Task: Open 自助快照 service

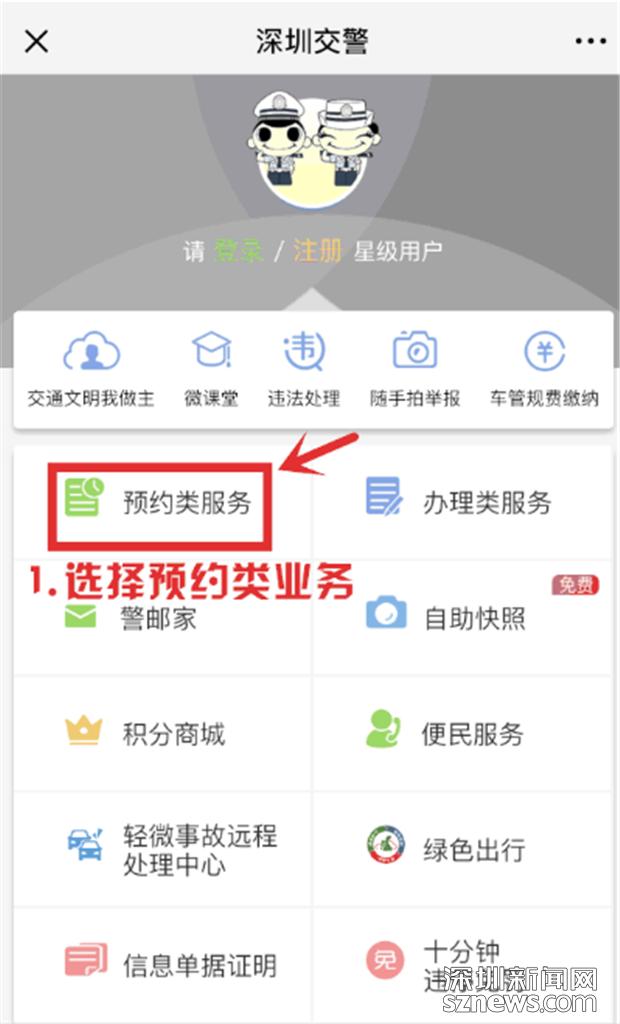Action: pyautogui.click(x=462, y=618)
